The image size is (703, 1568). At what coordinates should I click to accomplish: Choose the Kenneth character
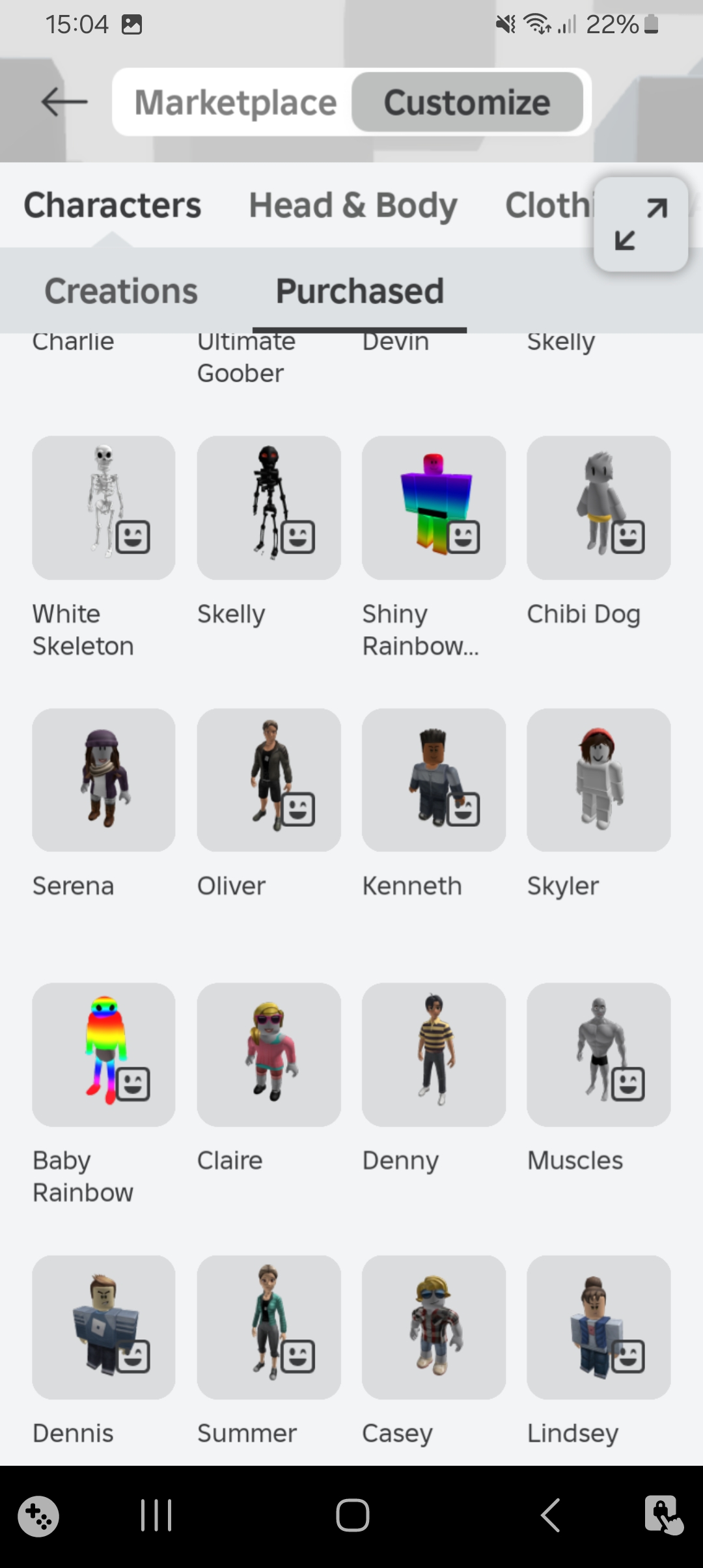coord(434,780)
